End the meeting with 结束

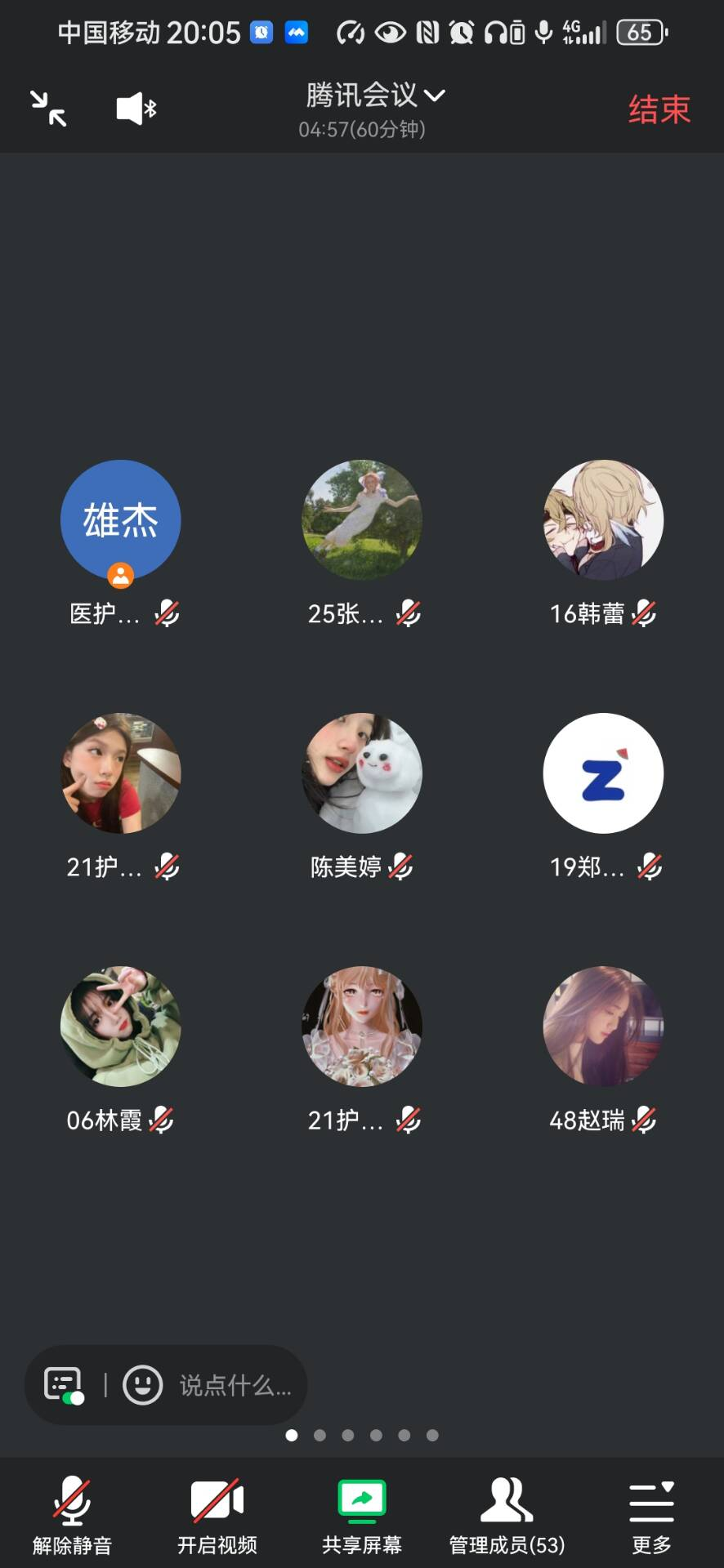point(659,109)
